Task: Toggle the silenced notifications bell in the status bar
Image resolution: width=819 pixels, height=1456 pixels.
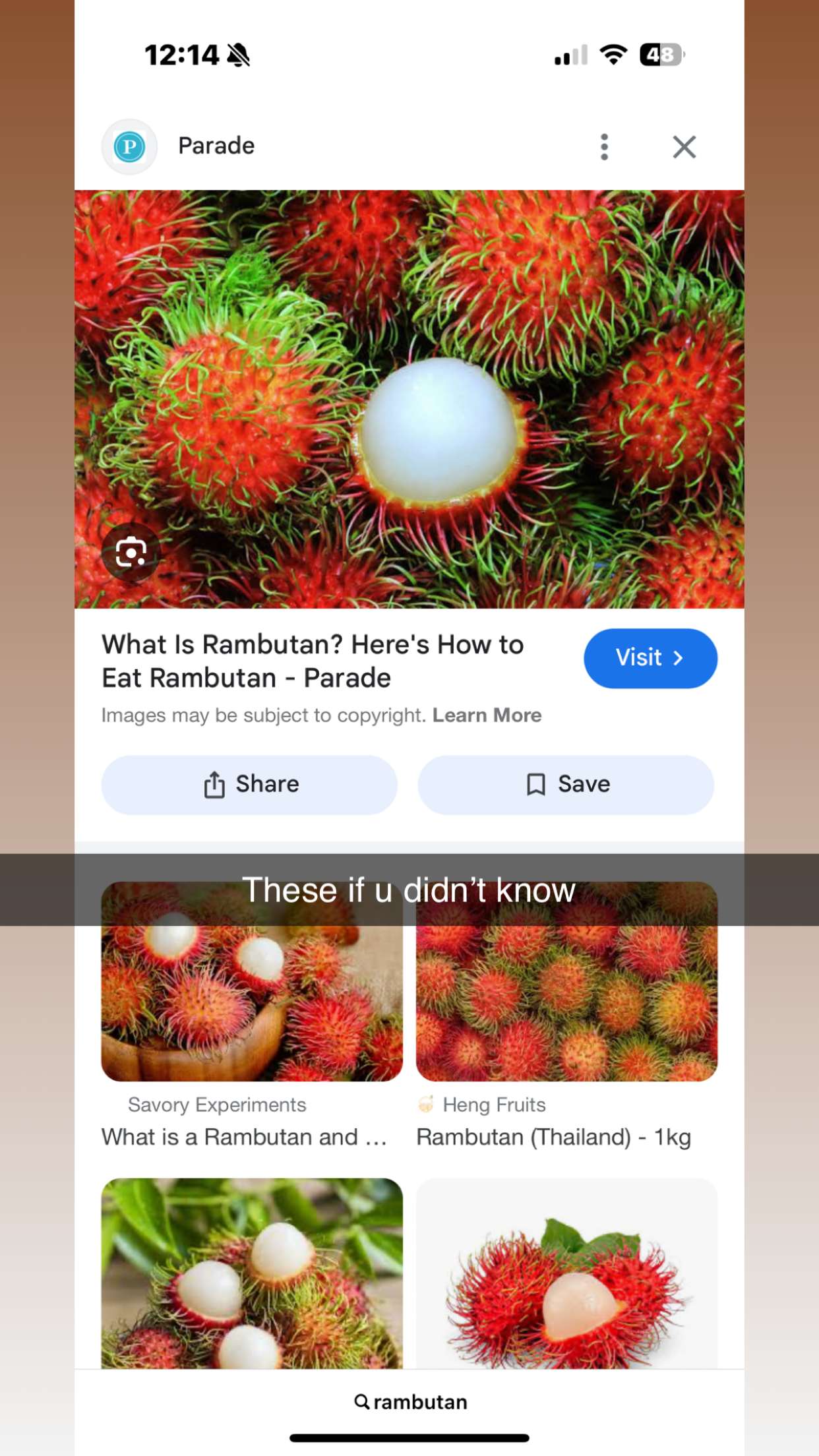Action: click(x=241, y=55)
